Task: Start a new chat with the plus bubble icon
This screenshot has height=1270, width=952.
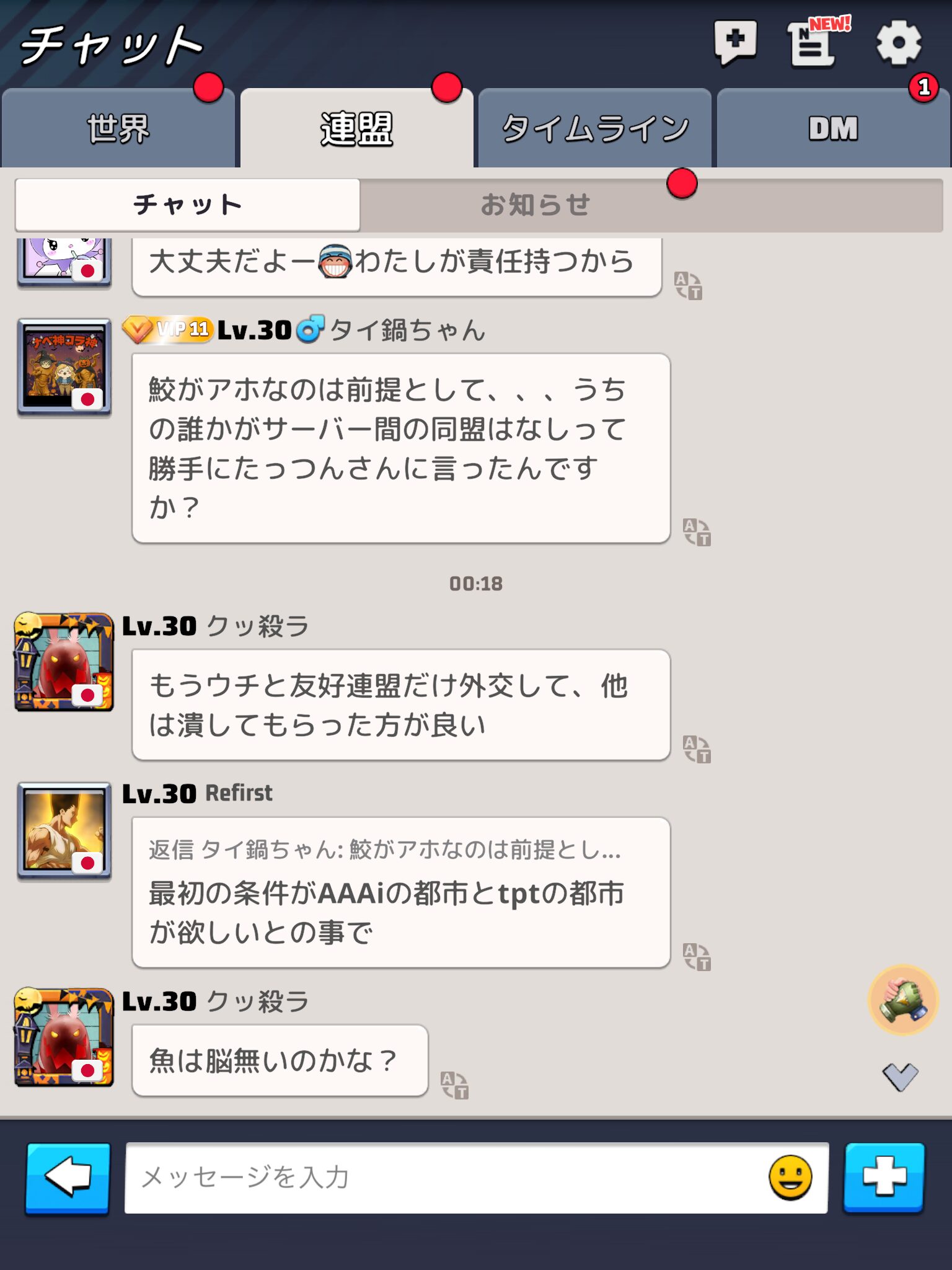Action: click(x=735, y=42)
